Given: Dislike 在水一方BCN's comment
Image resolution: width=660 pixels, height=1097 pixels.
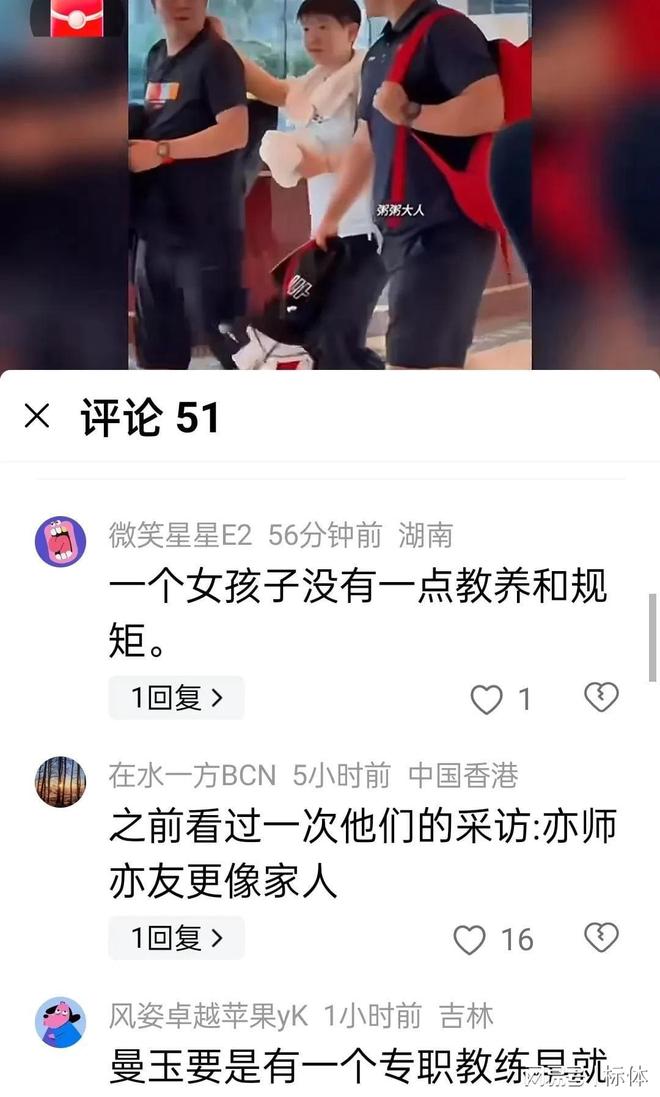Looking at the screenshot, I should click(x=601, y=938).
